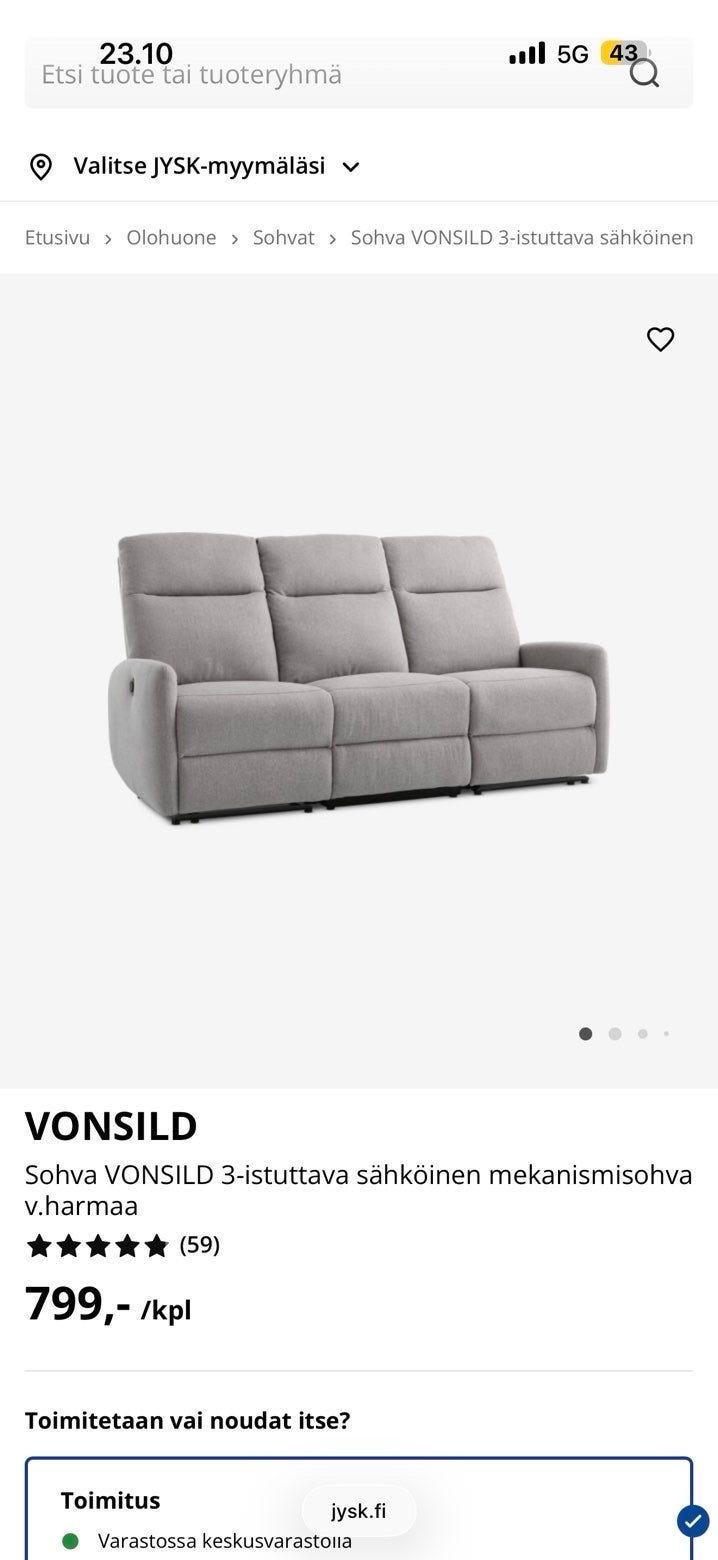Open the Olohuone breadcrumb category
The height and width of the screenshot is (1560, 718).
pyautogui.click(x=171, y=238)
